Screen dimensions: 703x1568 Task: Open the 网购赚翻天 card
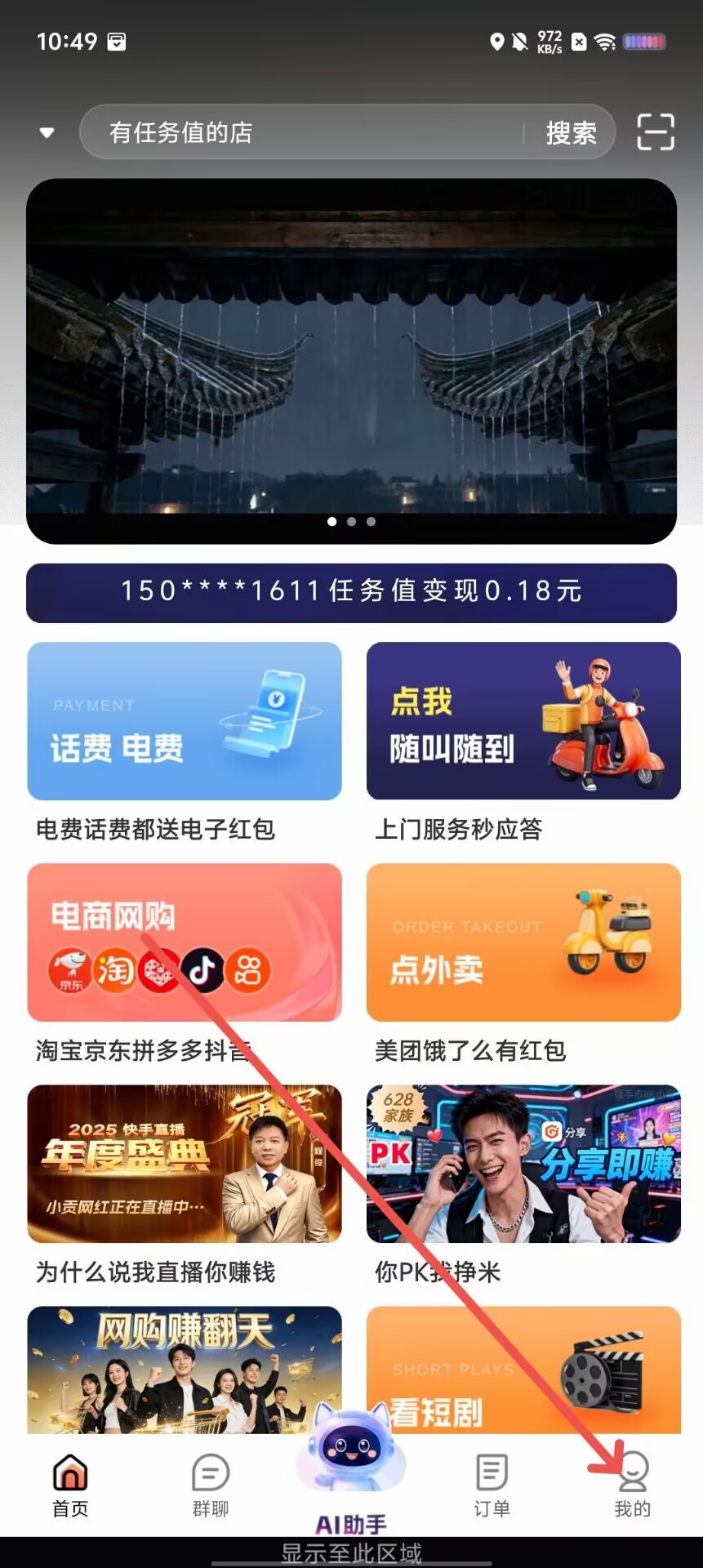click(185, 1370)
